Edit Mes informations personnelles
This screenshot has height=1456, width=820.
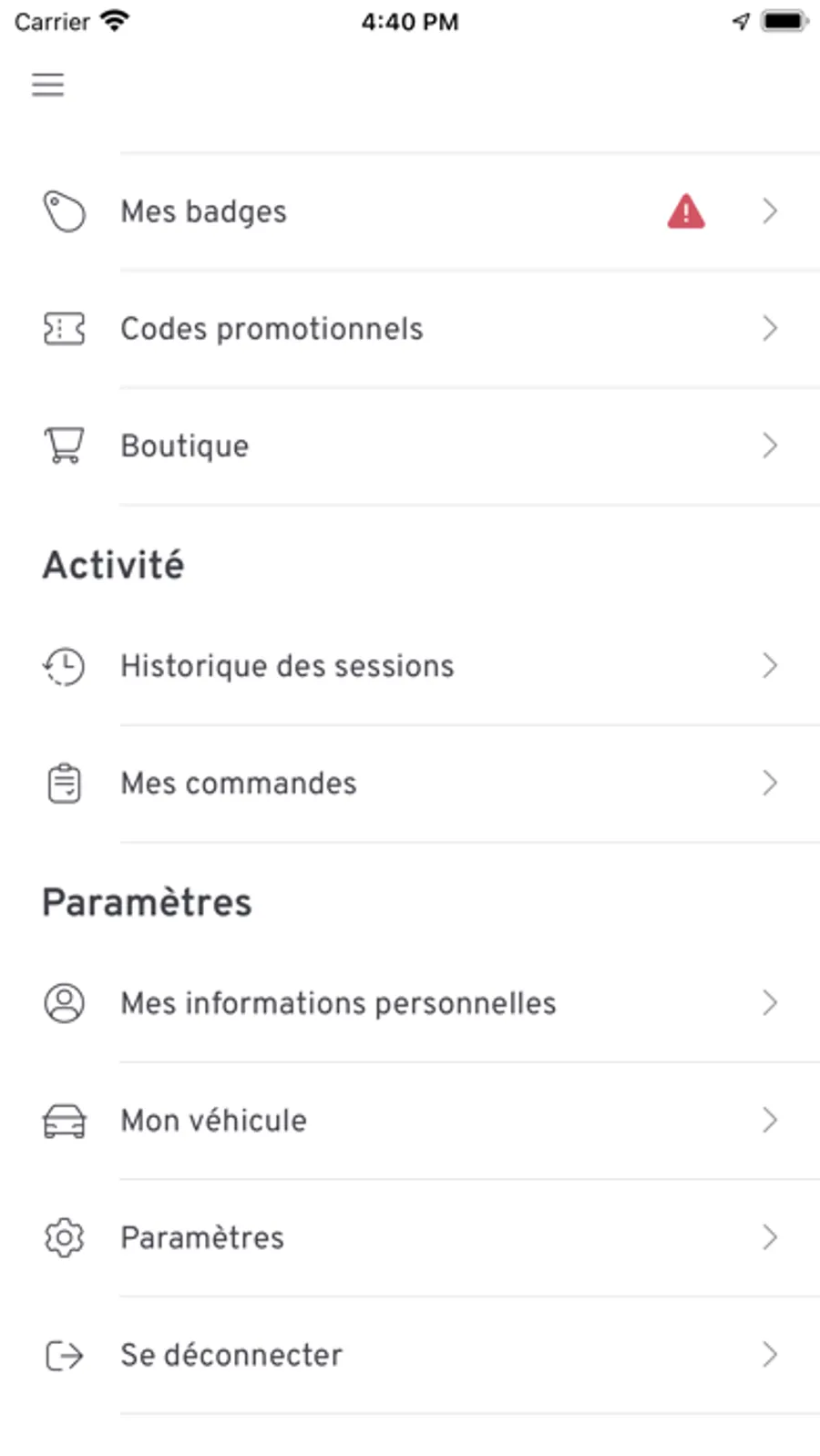click(338, 1003)
